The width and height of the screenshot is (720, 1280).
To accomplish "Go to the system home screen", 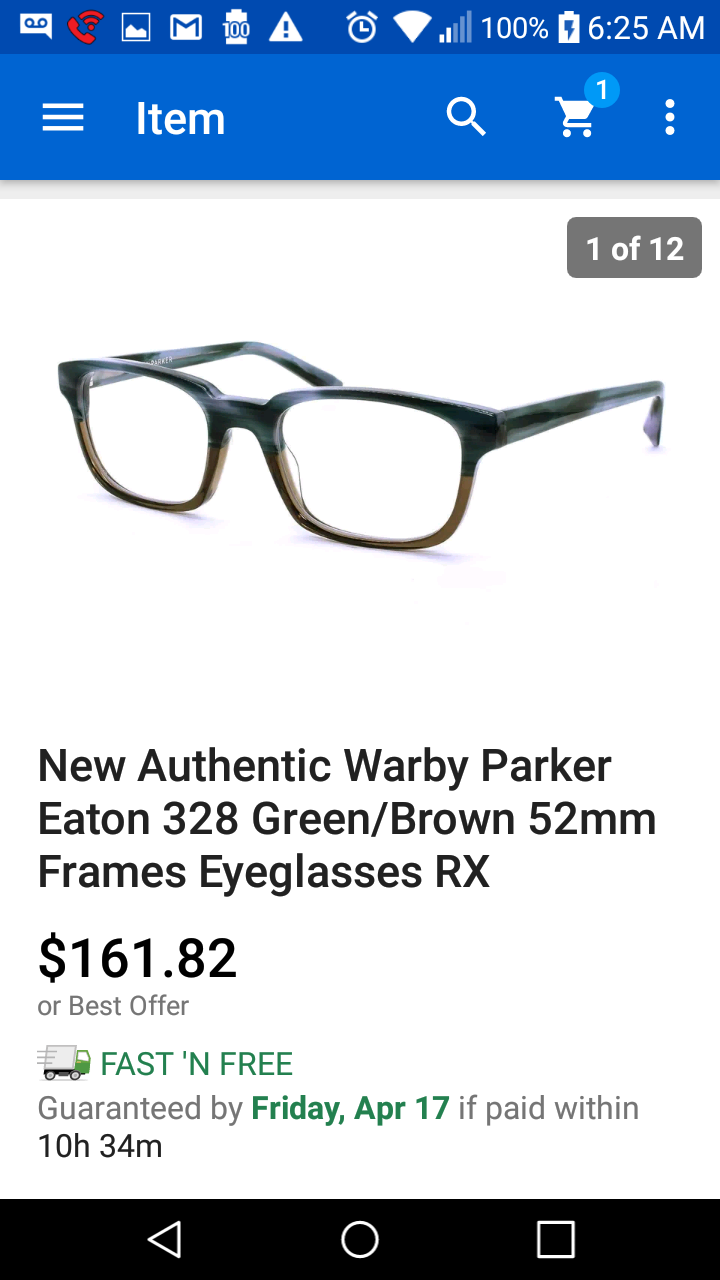I will click(360, 1240).
